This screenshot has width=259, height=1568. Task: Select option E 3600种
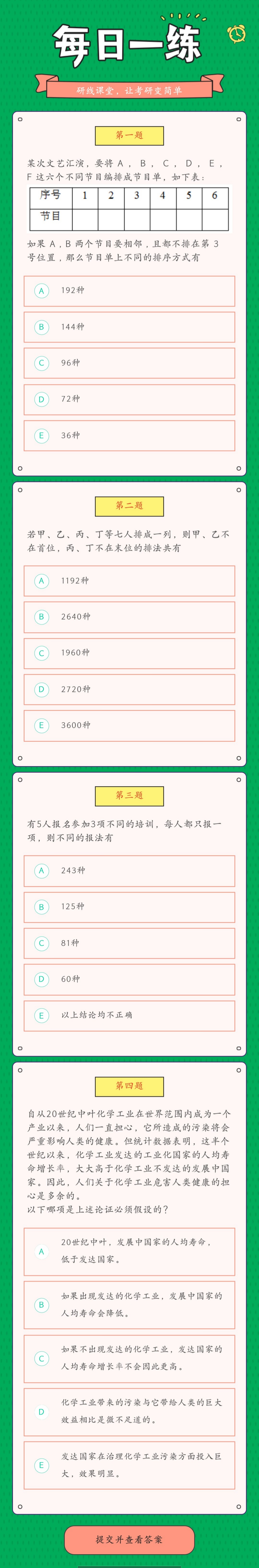pos(129,725)
